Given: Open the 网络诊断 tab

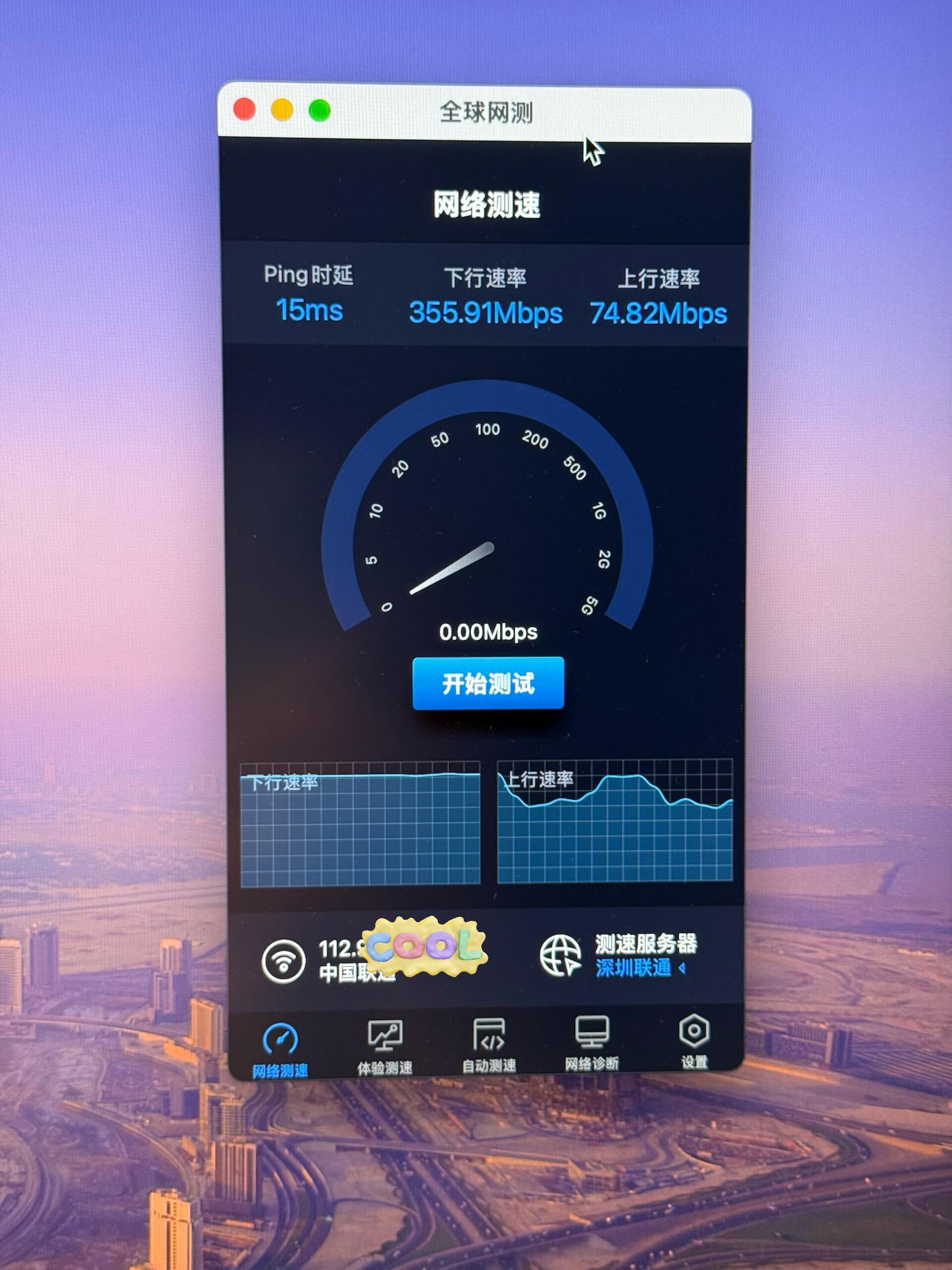Looking at the screenshot, I should [x=592, y=1043].
